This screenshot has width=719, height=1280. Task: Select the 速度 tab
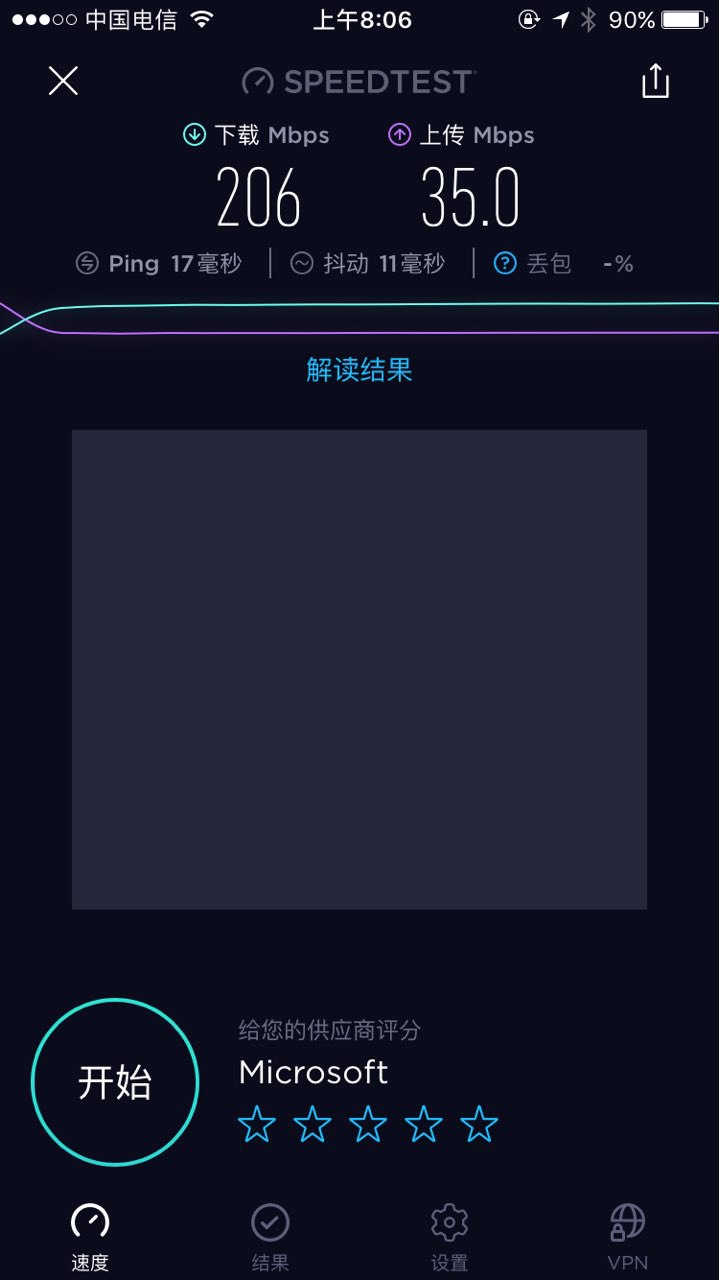(x=90, y=1237)
